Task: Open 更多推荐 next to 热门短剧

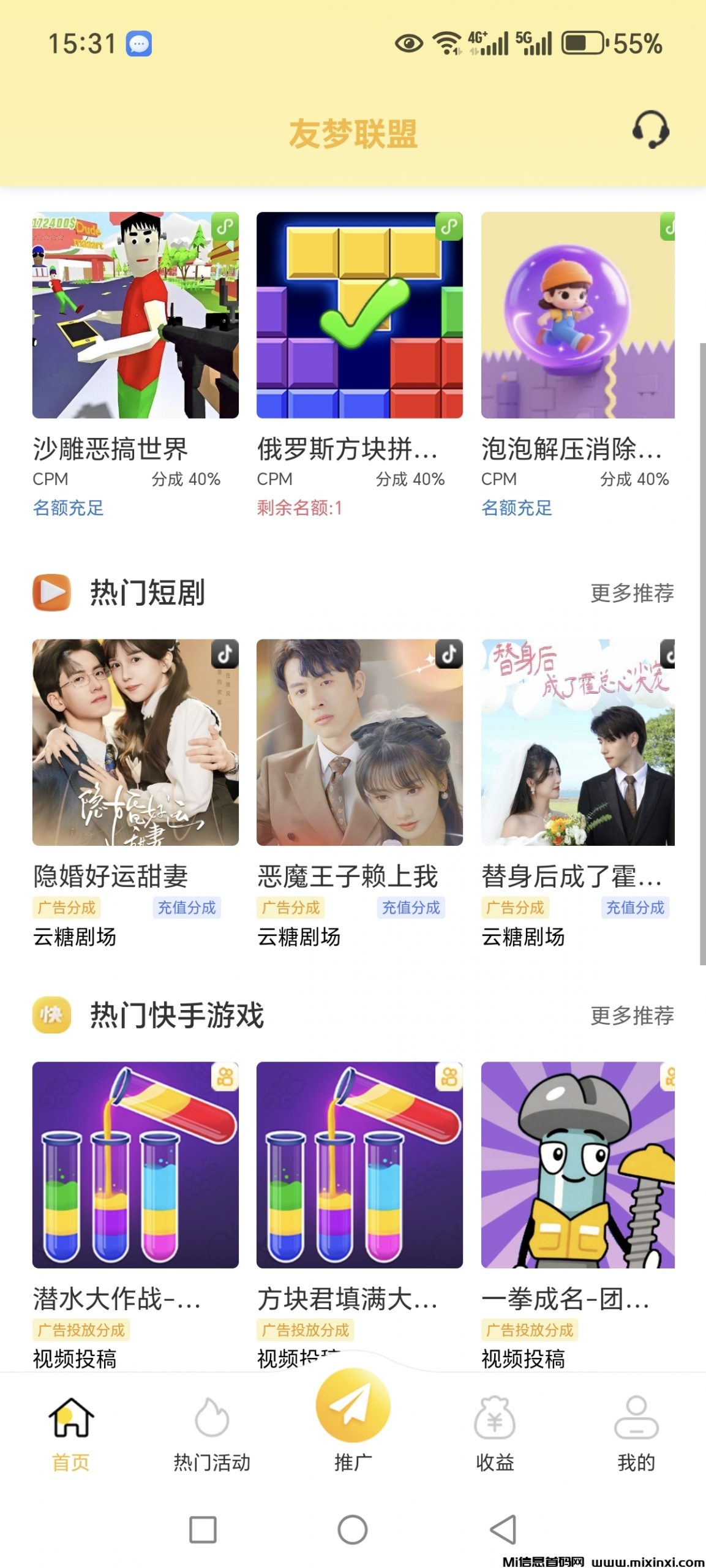Action: point(632,592)
